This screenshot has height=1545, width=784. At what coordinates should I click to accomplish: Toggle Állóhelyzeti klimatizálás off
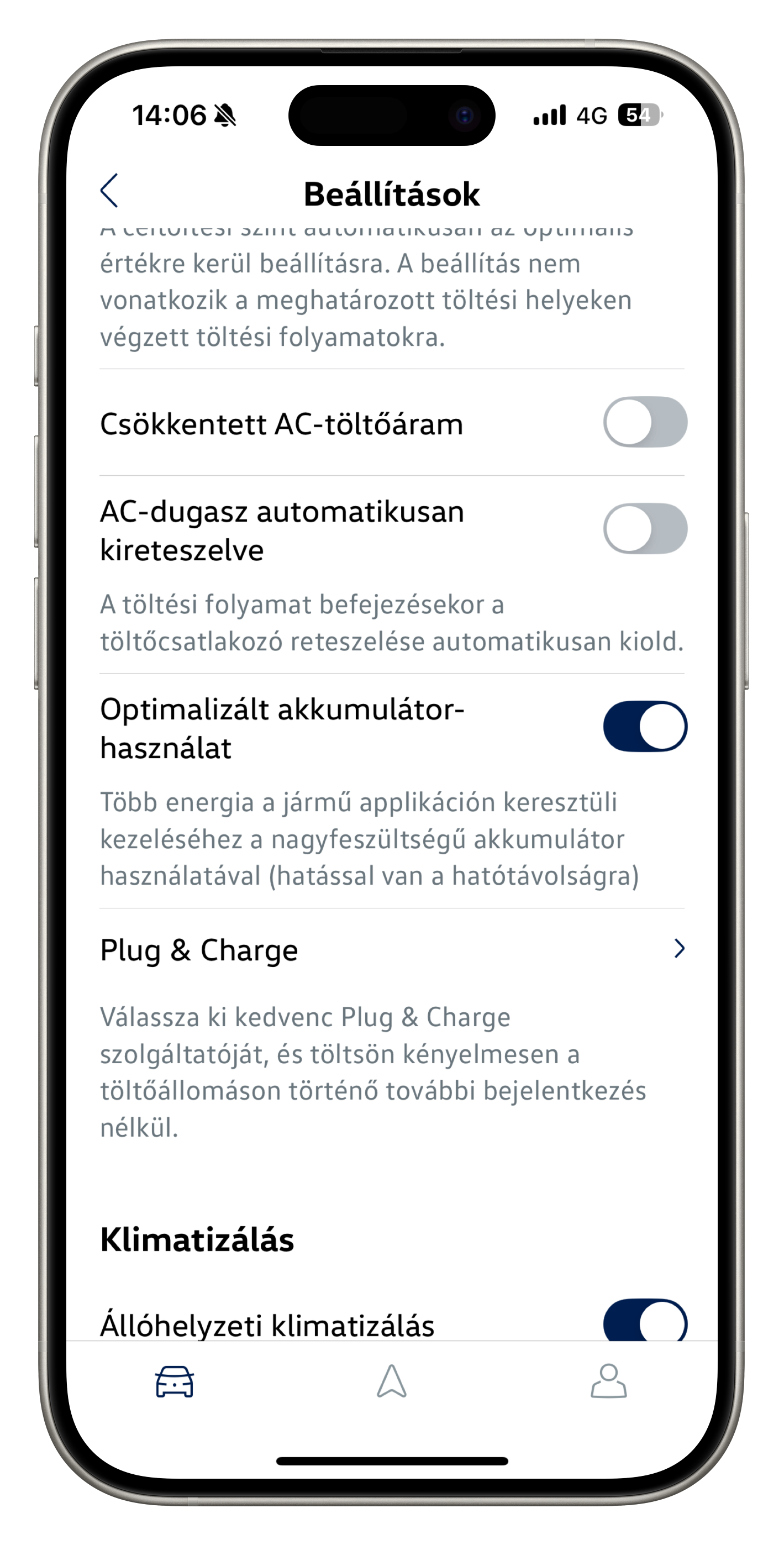[645, 1321]
